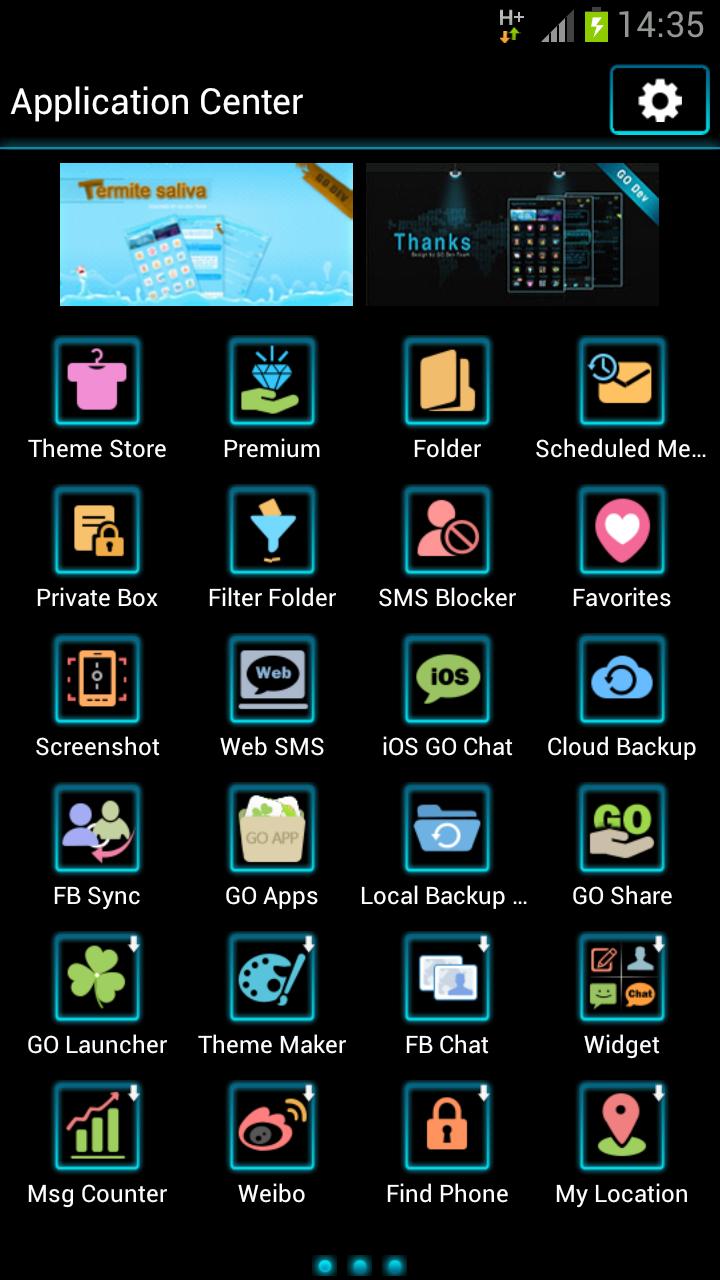Open Private Box
720x1280 pixels.
pos(97,531)
